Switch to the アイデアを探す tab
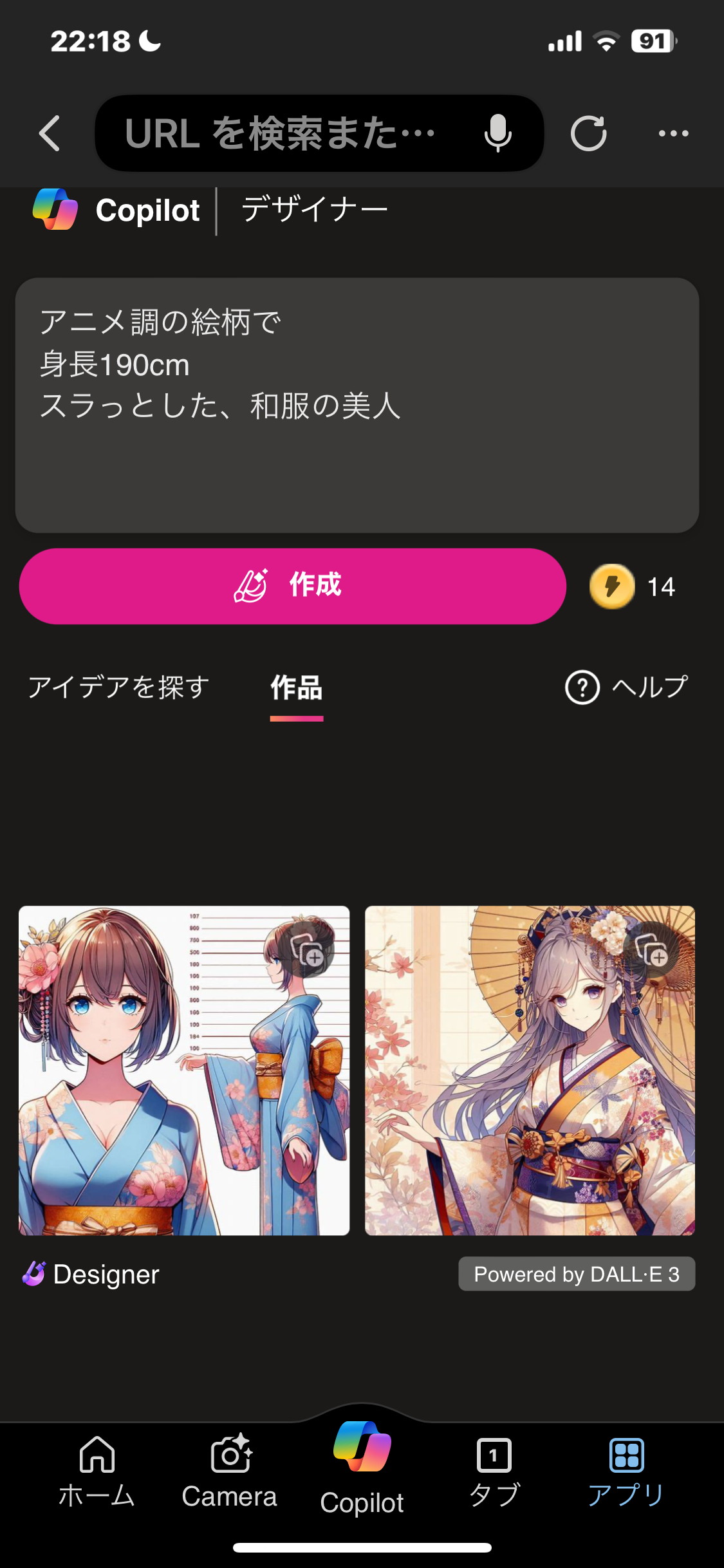The height and width of the screenshot is (1568, 724). pyautogui.click(x=118, y=687)
